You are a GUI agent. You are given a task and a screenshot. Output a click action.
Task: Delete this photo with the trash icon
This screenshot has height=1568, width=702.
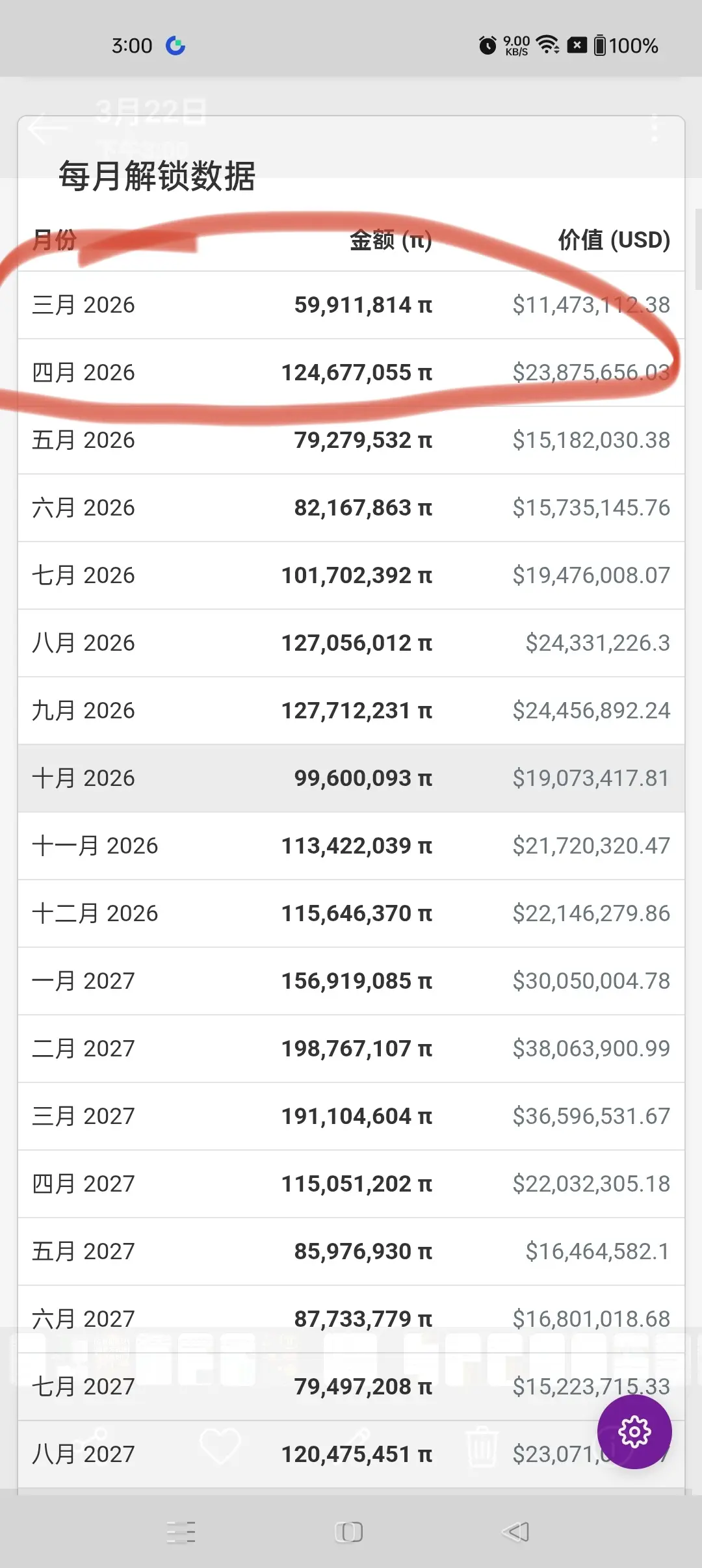(482, 1446)
